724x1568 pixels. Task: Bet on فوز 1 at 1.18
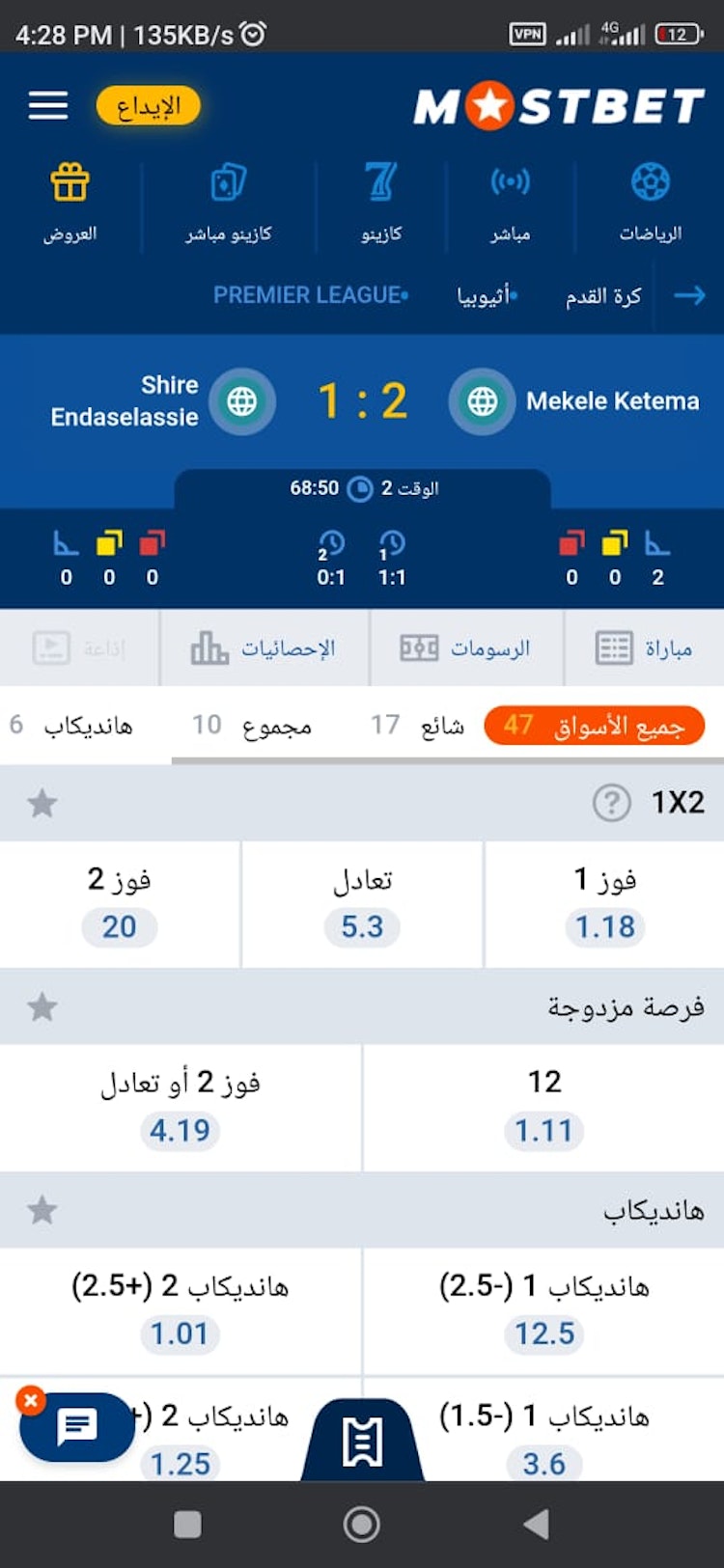pyautogui.click(x=604, y=926)
